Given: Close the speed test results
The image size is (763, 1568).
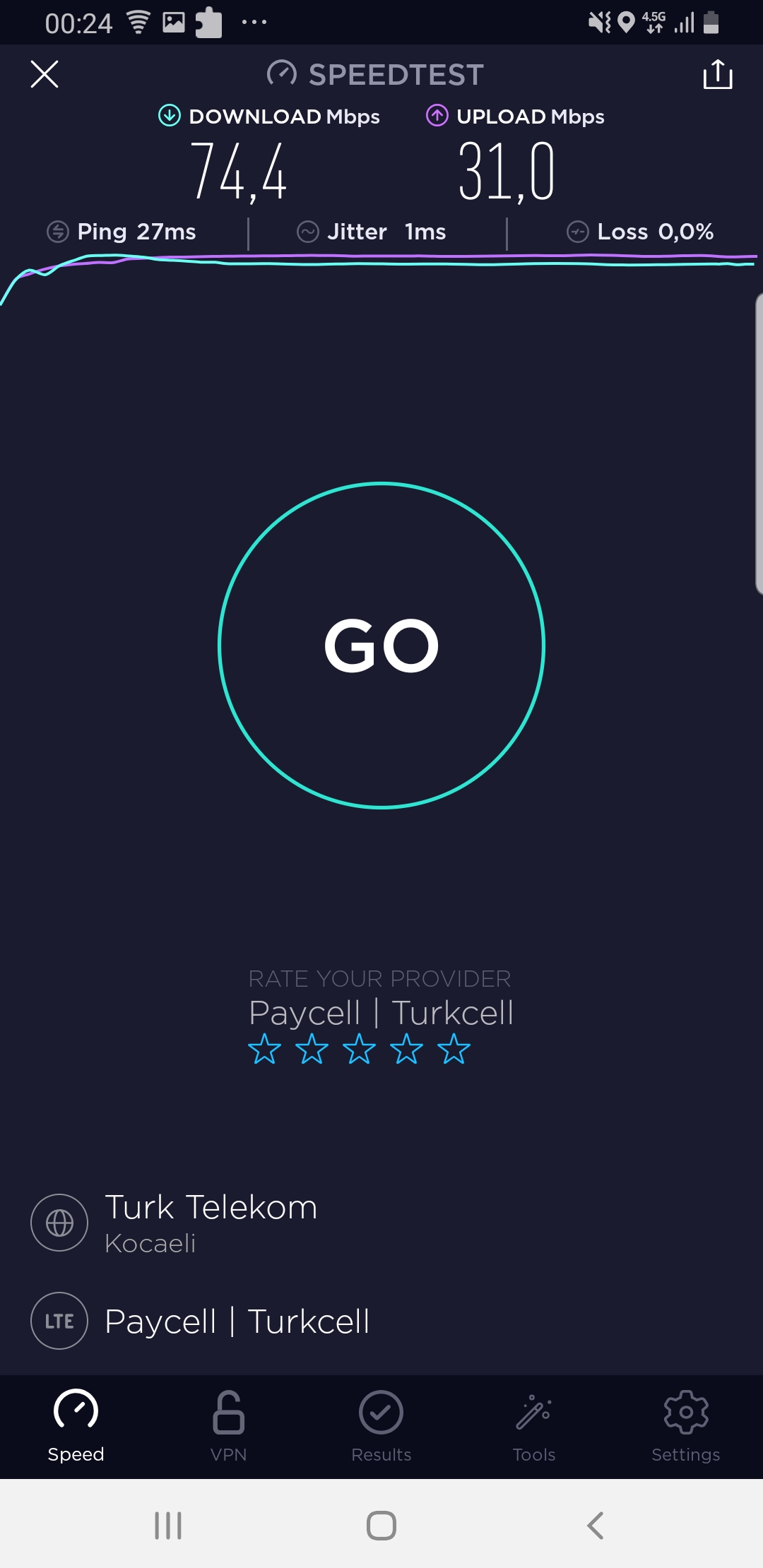Looking at the screenshot, I should click(x=45, y=74).
